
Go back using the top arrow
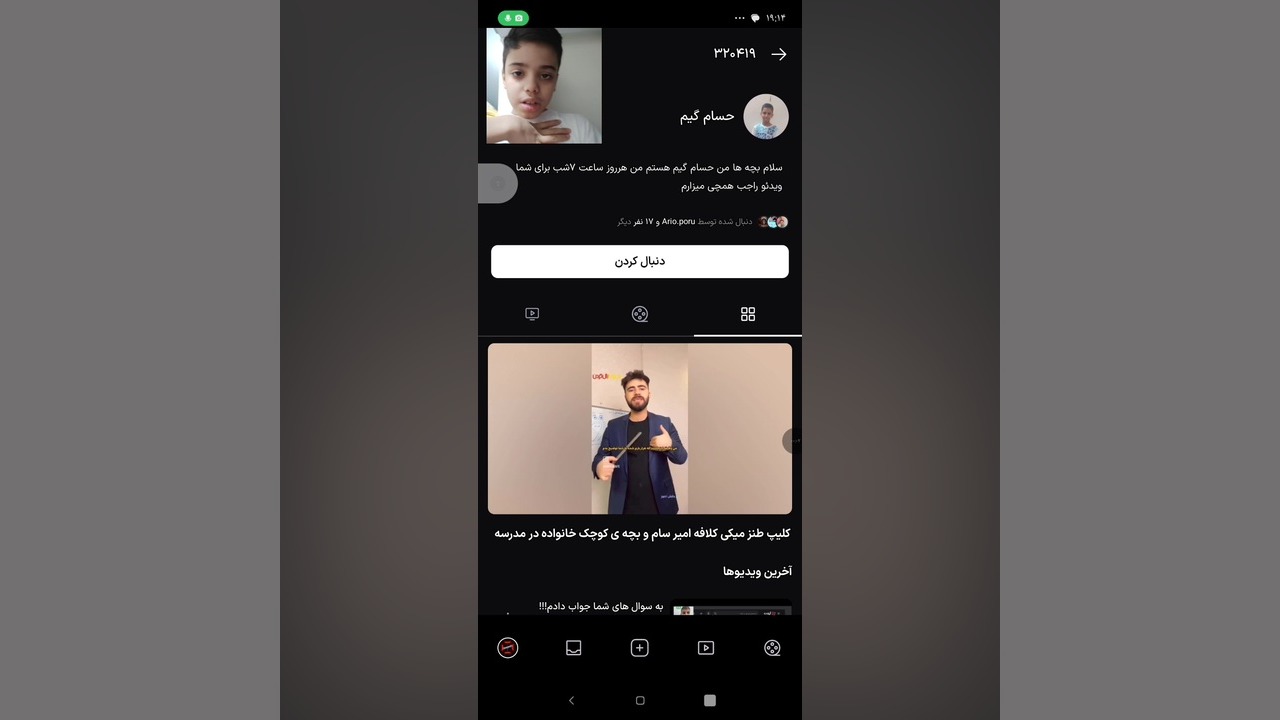779,54
